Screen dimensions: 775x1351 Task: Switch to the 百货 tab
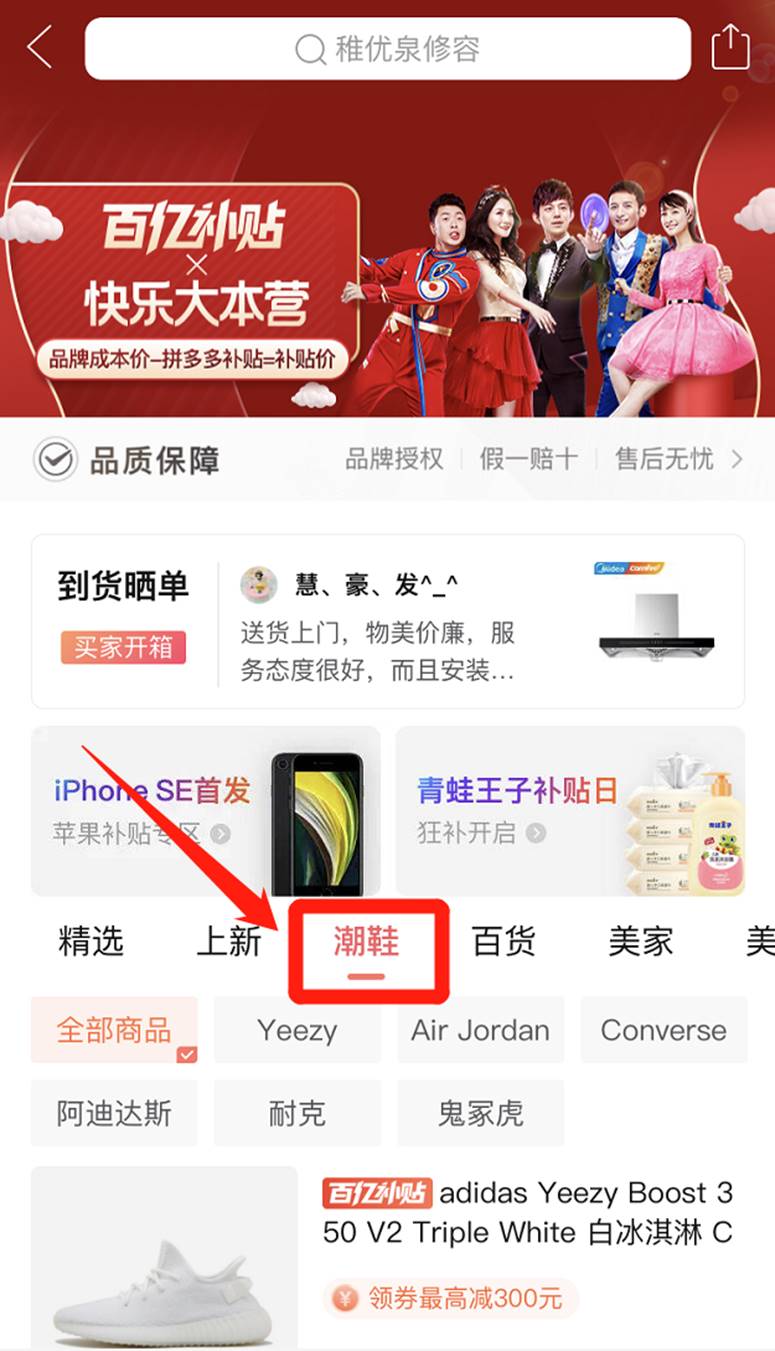504,941
